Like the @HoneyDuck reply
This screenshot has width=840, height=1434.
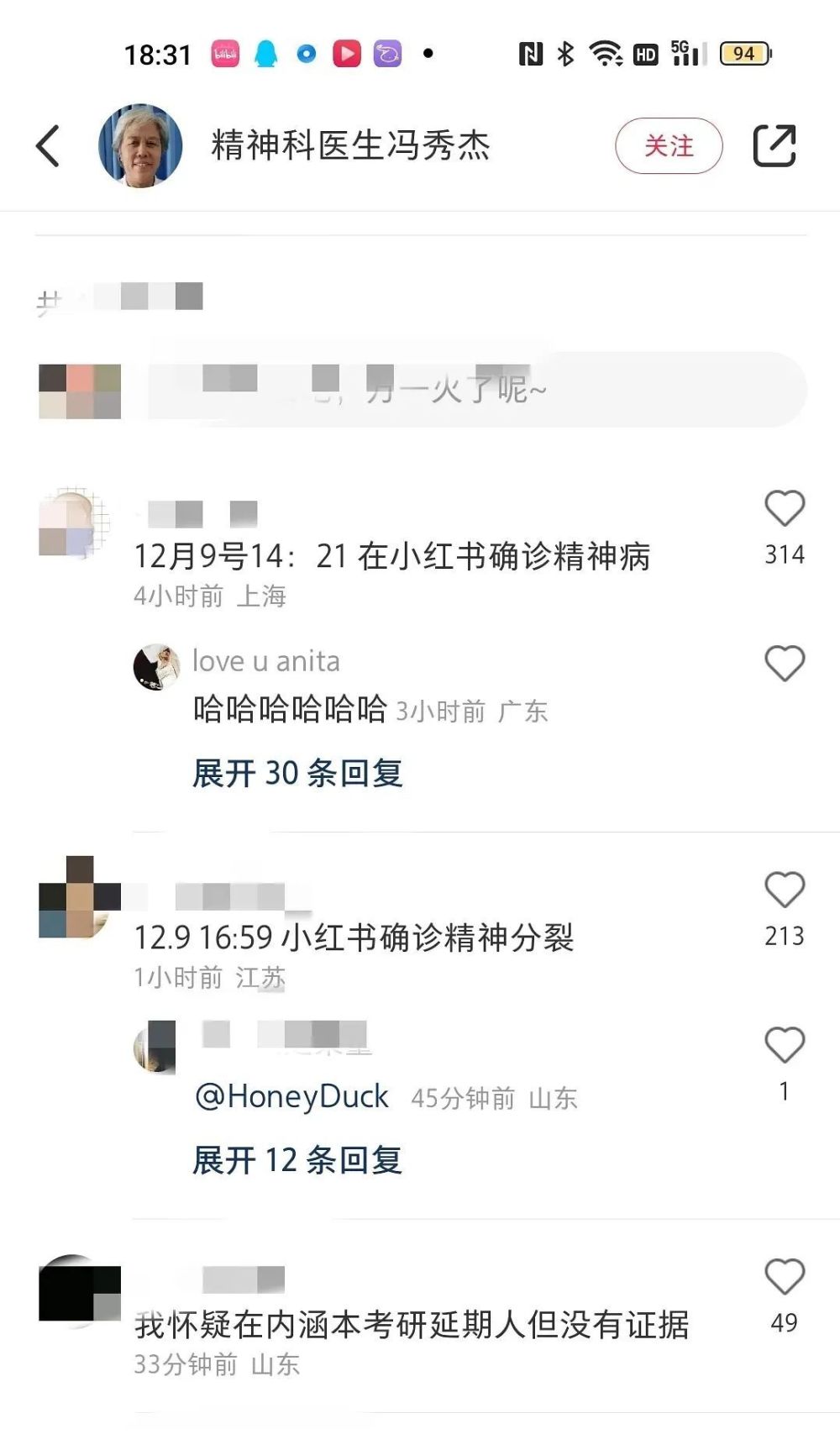pos(785,1045)
